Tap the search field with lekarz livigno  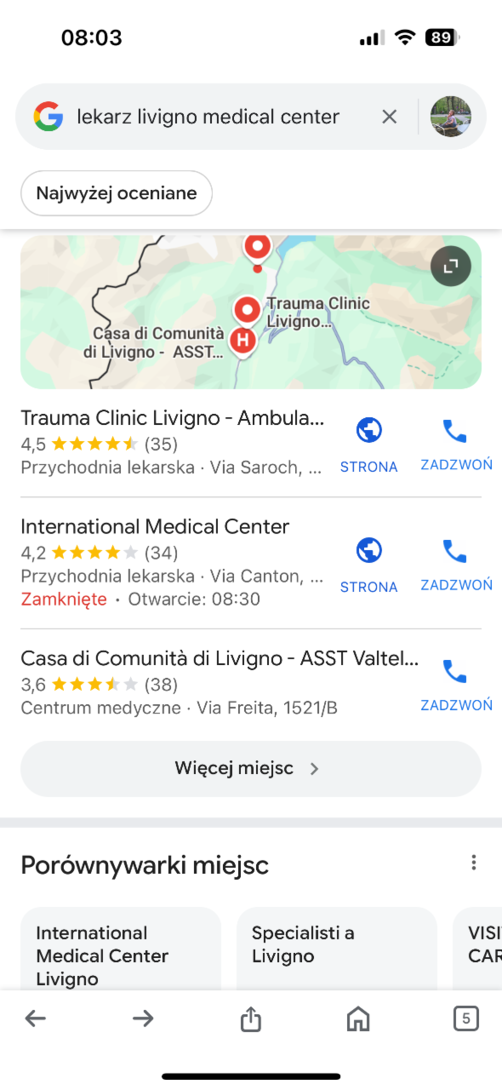click(x=209, y=117)
